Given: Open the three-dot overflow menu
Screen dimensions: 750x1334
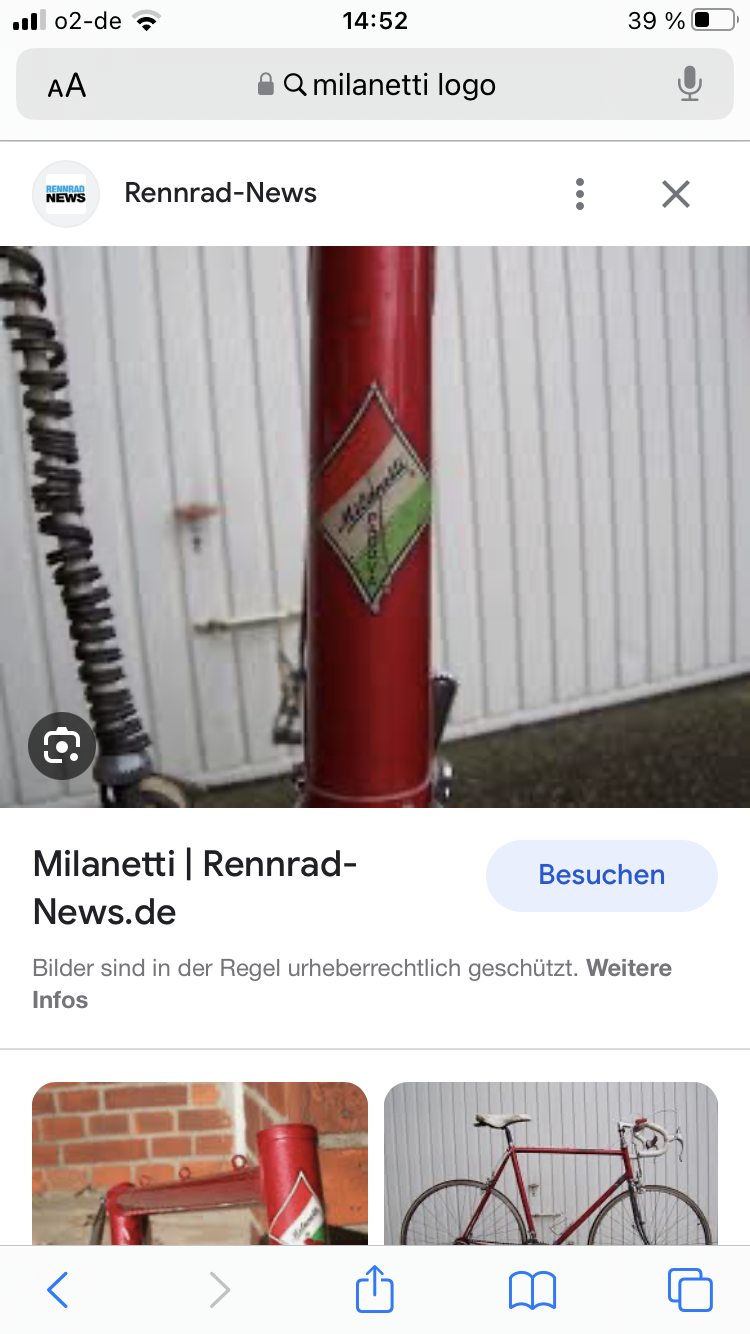Looking at the screenshot, I should (580, 193).
